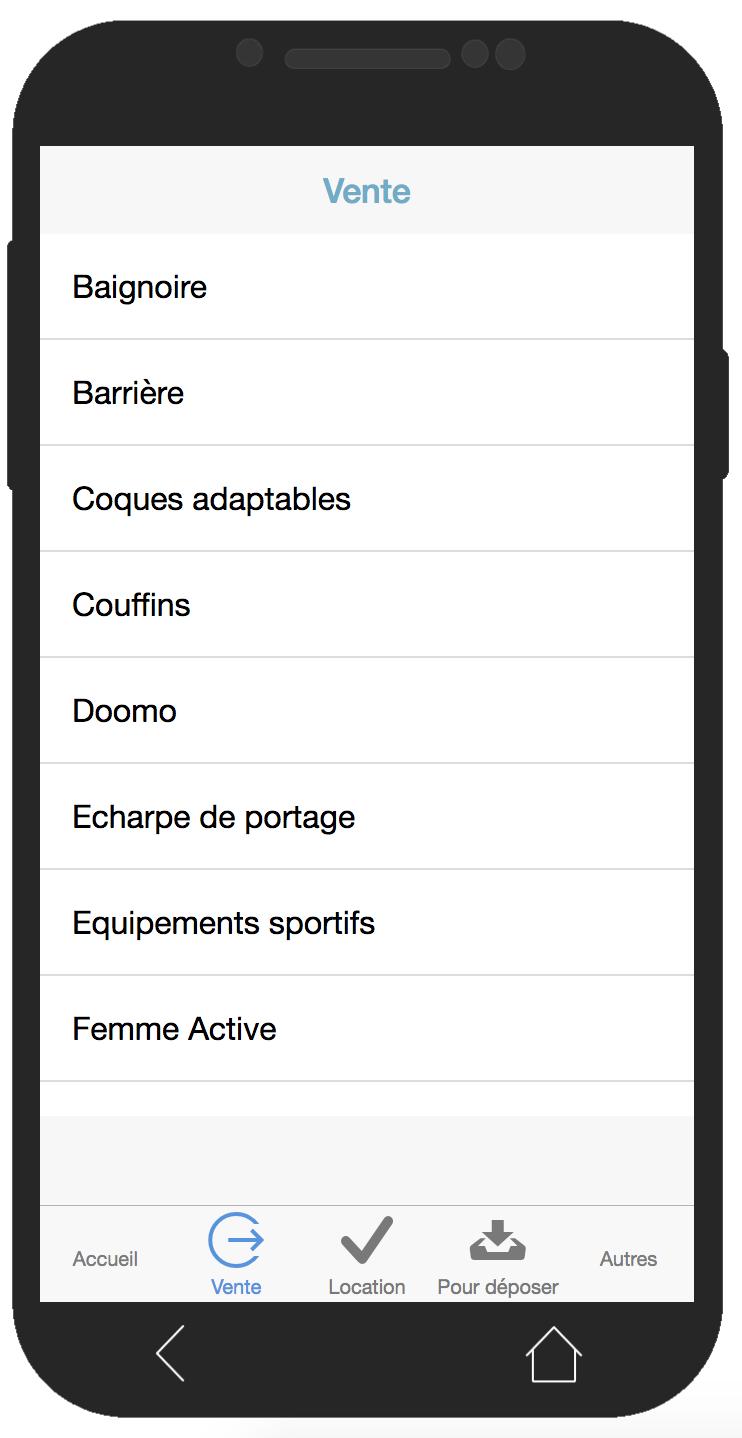This screenshot has height=1438, width=742.
Task: Go to the Autres tab
Action: tap(628, 1259)
